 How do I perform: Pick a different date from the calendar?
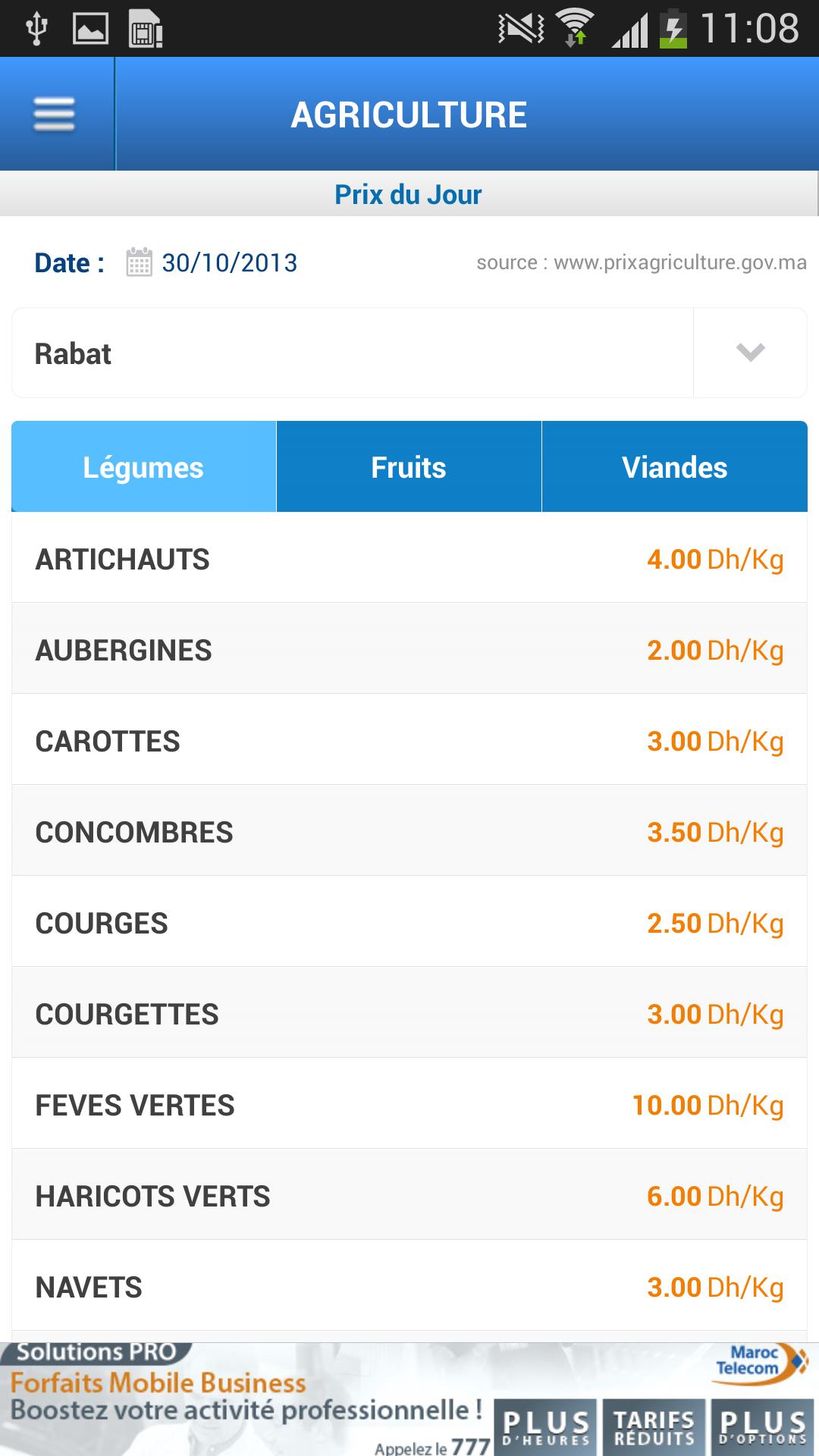[x=140, y=262]
